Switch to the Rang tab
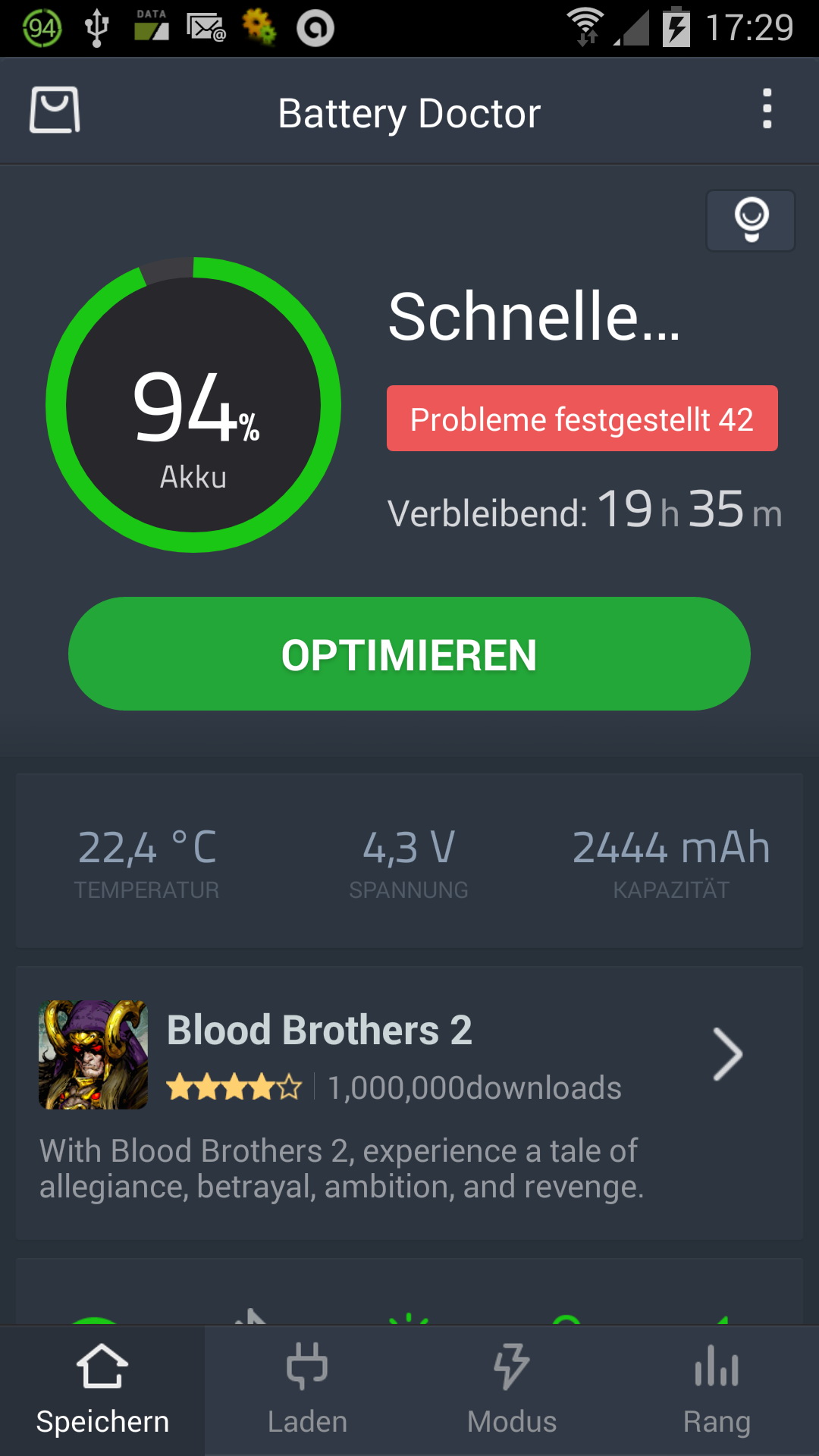The width and height of the screenshot is (819, 1456). click(x=717, y=1391)
